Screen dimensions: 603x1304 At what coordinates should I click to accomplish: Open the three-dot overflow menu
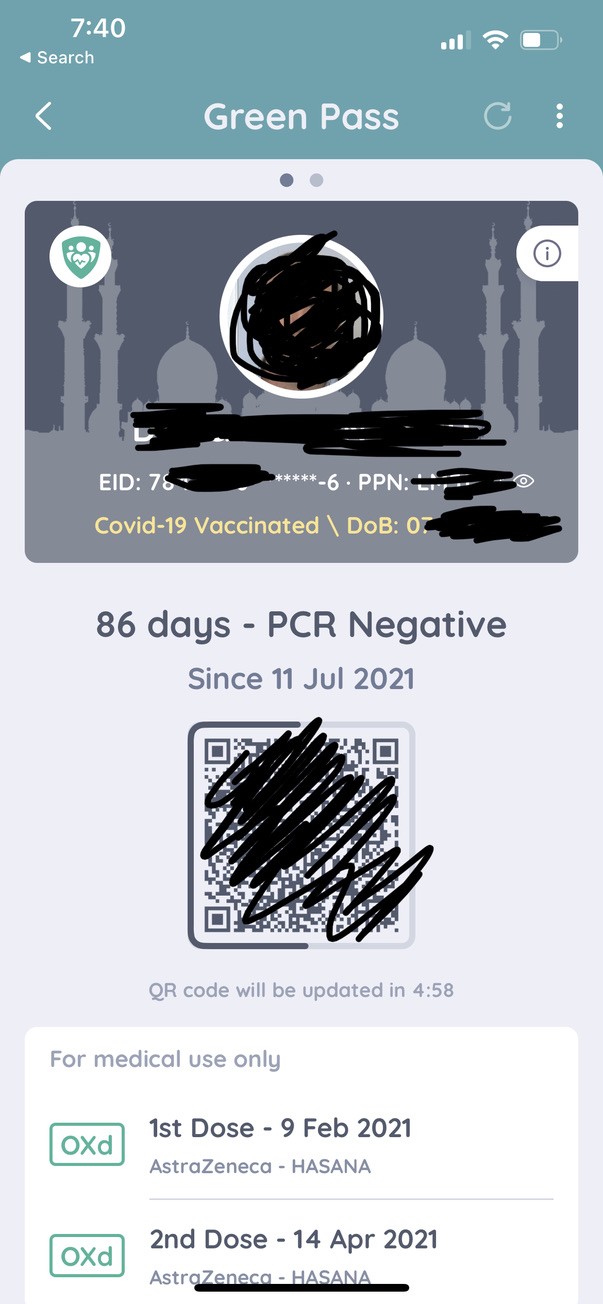[x=559, y=116]
